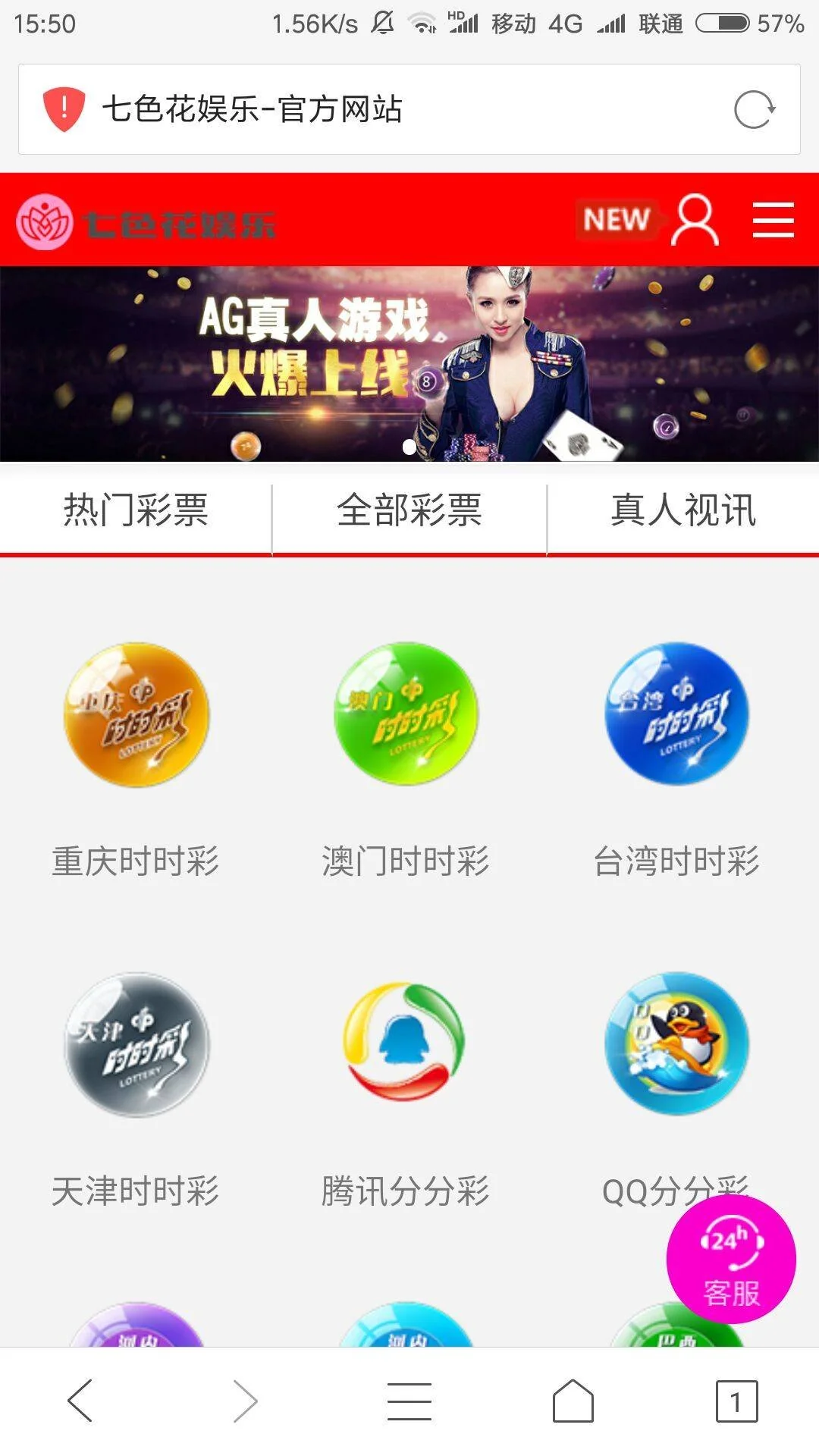Open the hamburger menu in the red header
This screenshot has height=1456, width=819.
(x=773, y=220)
